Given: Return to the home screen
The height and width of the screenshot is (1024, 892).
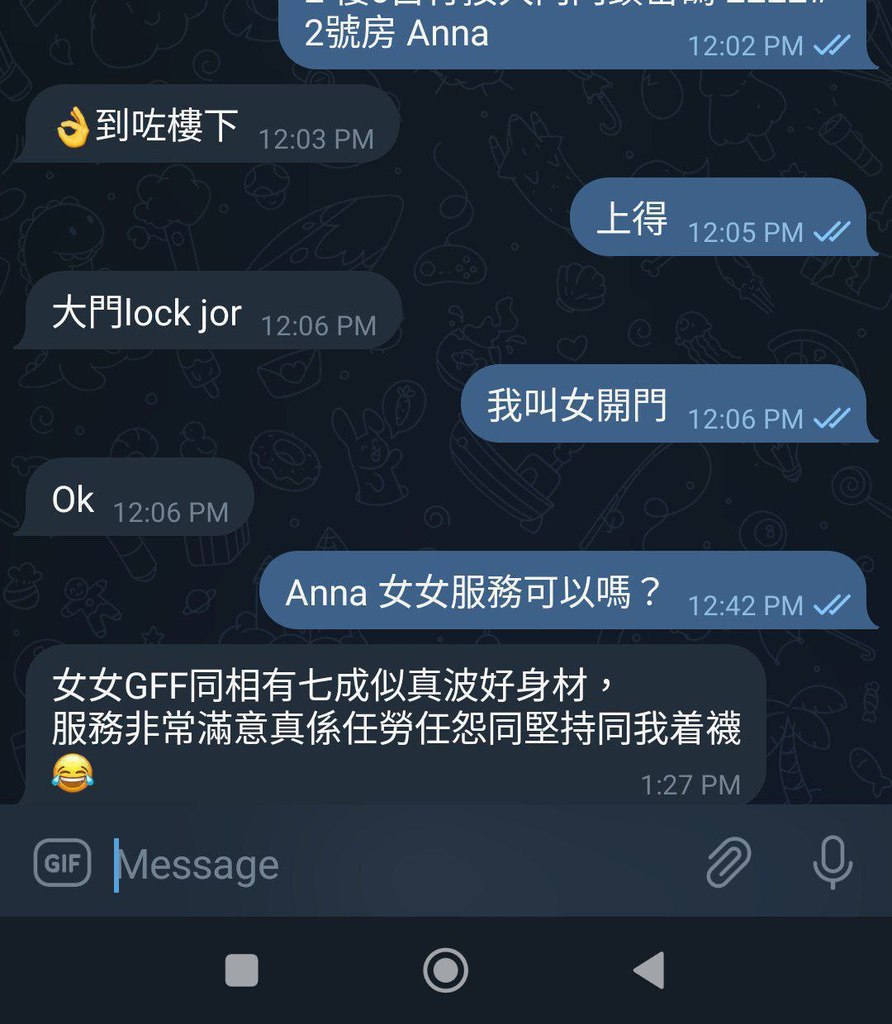Looking at the screenshot, I should [445, 970].
